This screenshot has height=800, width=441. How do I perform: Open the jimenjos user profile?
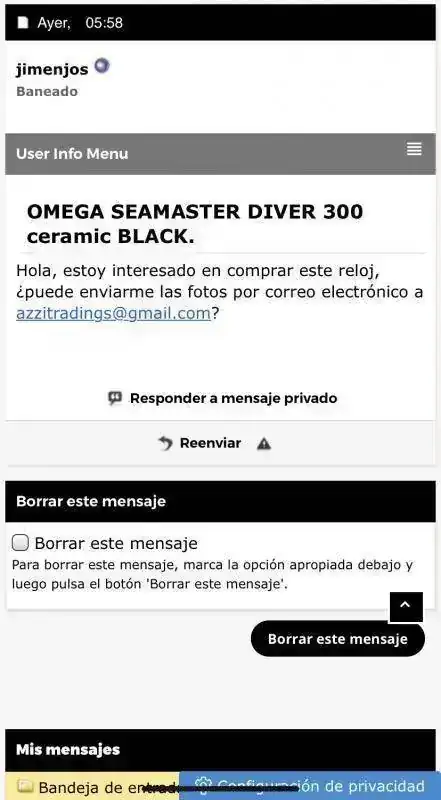pos(52,69)
